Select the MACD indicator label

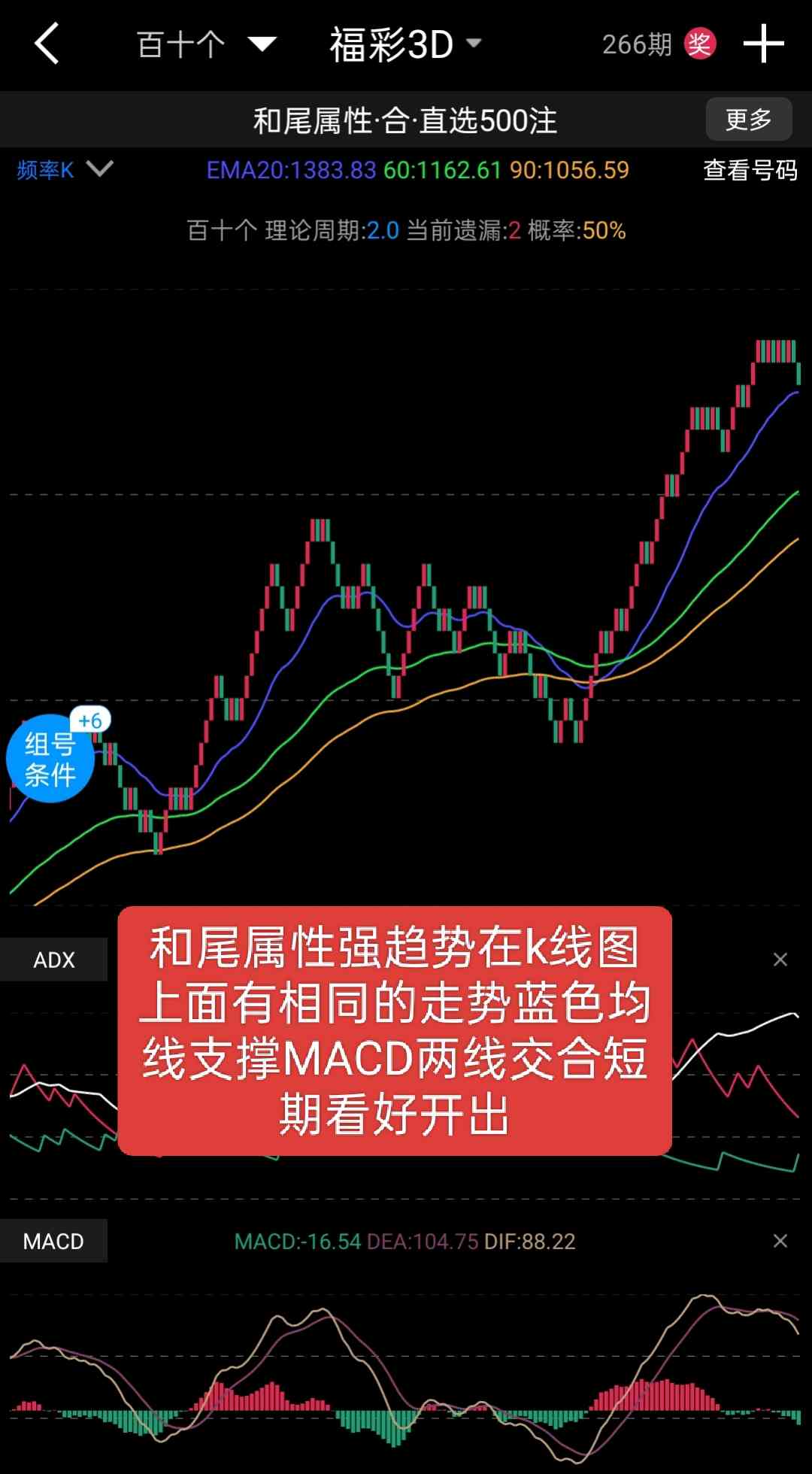(53, 1241)
